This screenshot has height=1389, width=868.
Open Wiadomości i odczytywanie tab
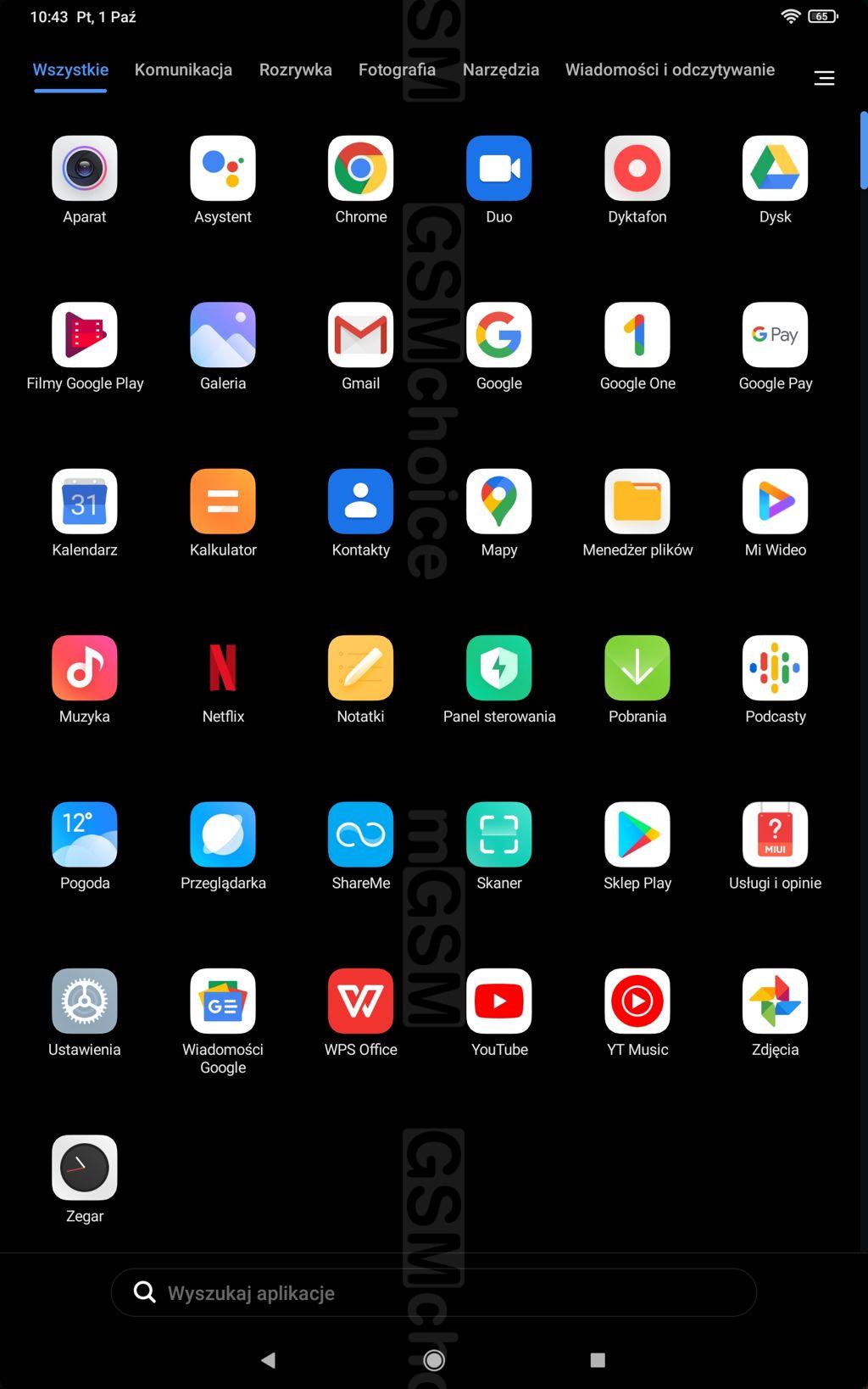click(670, 70)
